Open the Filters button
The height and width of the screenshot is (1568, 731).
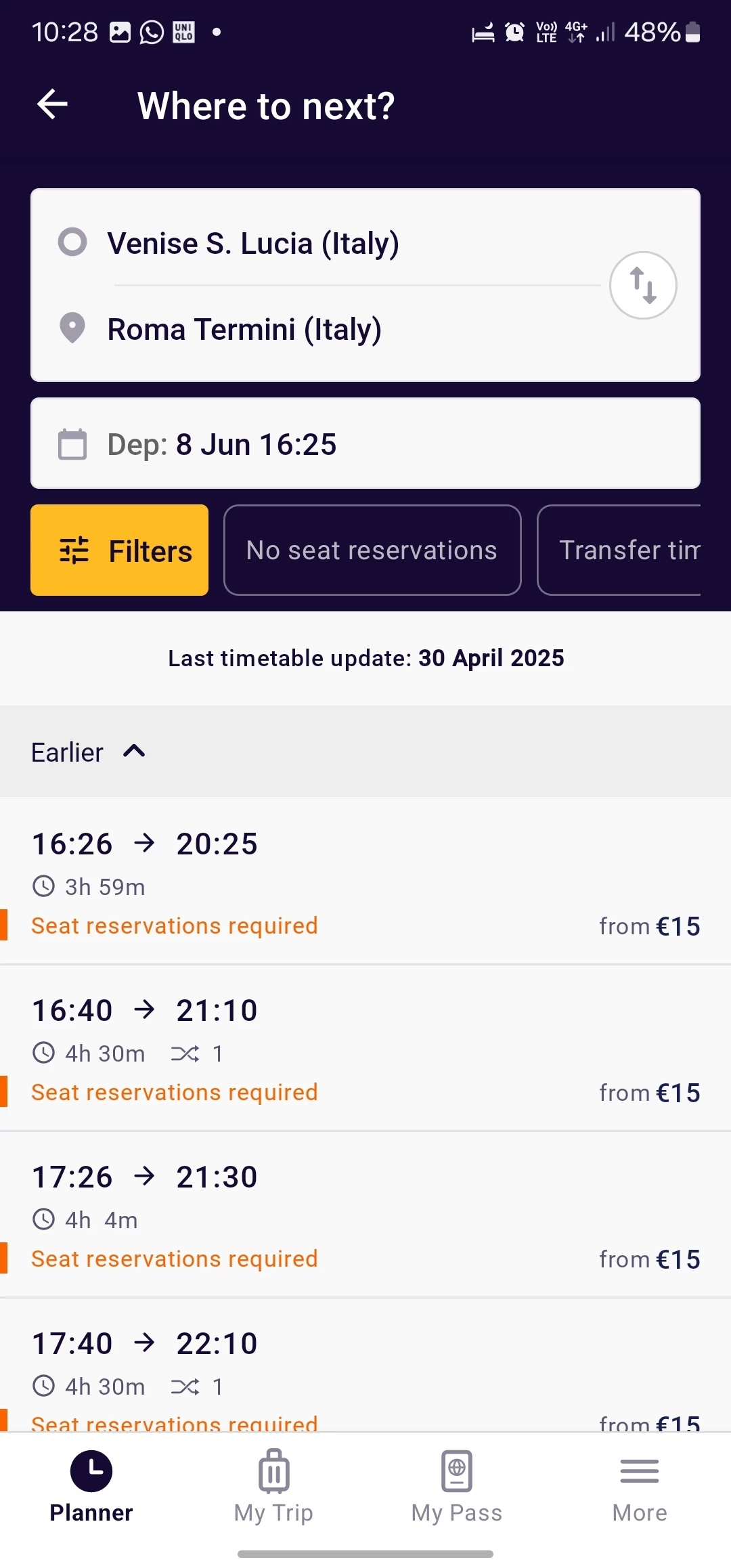click(119, 550)
